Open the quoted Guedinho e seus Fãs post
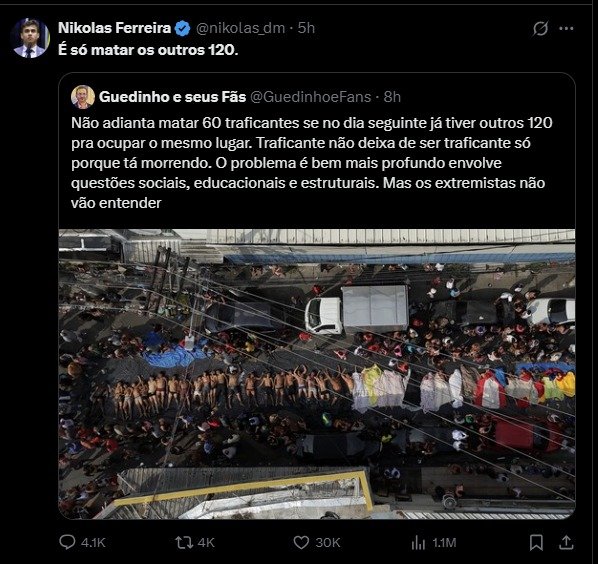This screenshot has height=564, width=598. [x=317, y=151]
